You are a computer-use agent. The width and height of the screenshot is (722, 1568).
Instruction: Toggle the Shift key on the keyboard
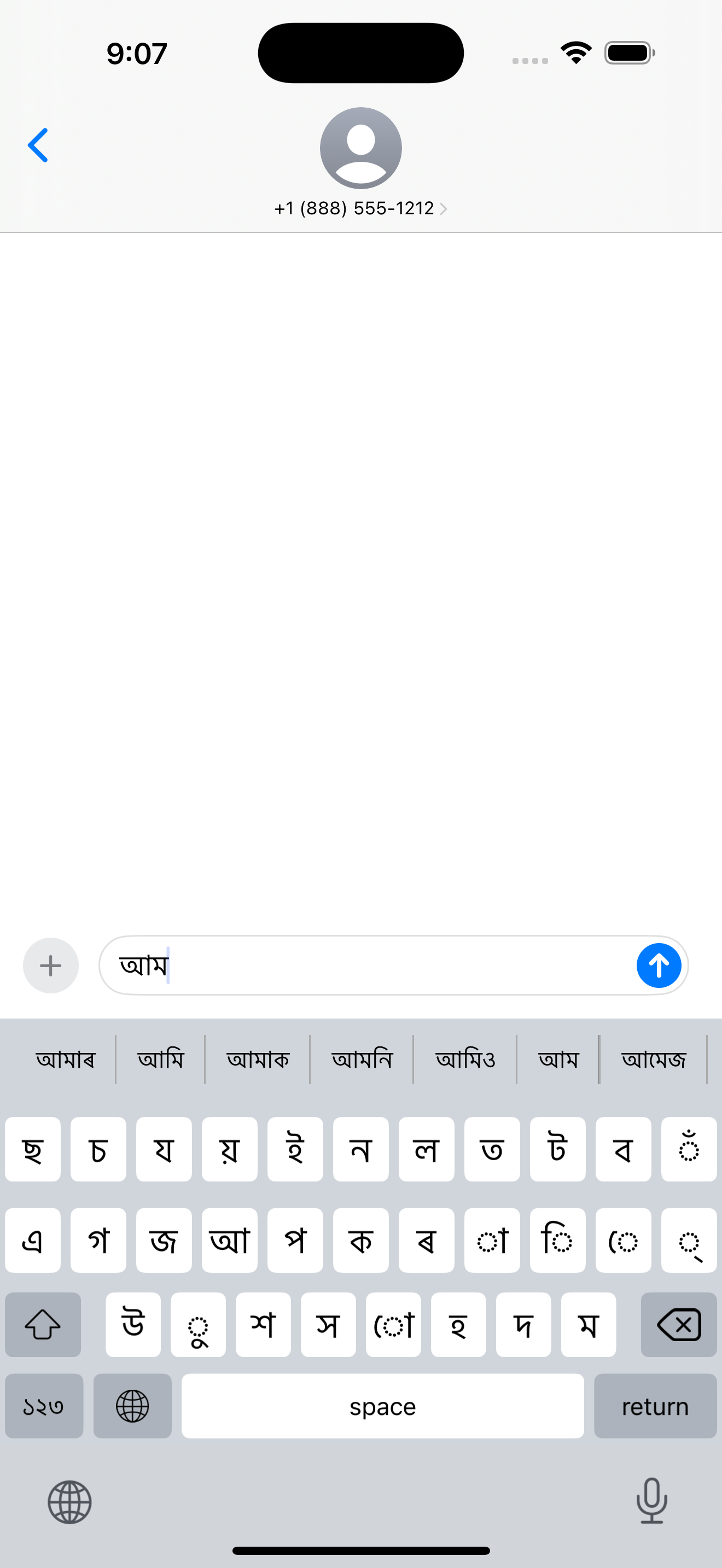point(43,1325)
